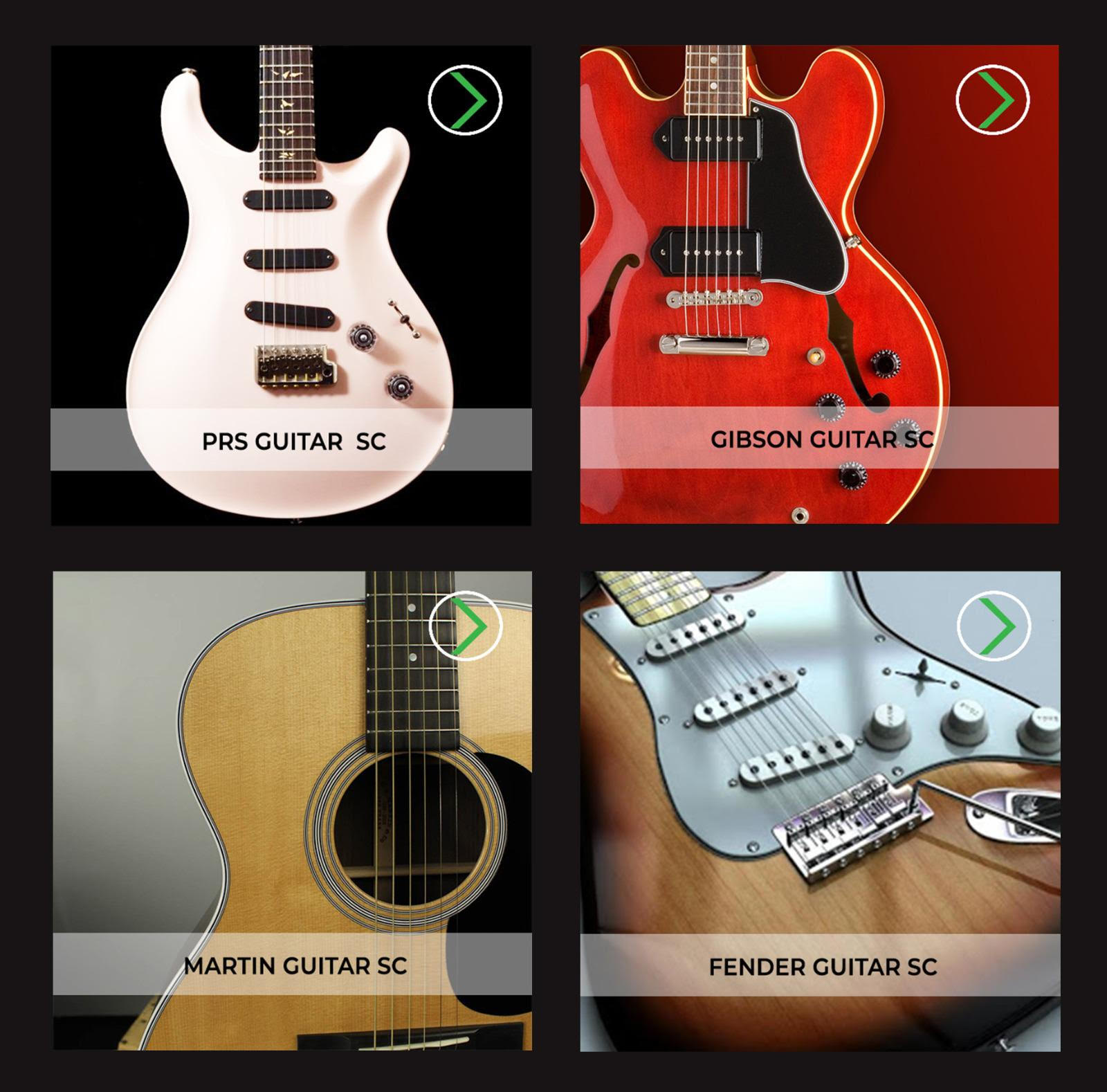
Task: Choose the Fender Guitar SC tile
Action: click(821, 965)
